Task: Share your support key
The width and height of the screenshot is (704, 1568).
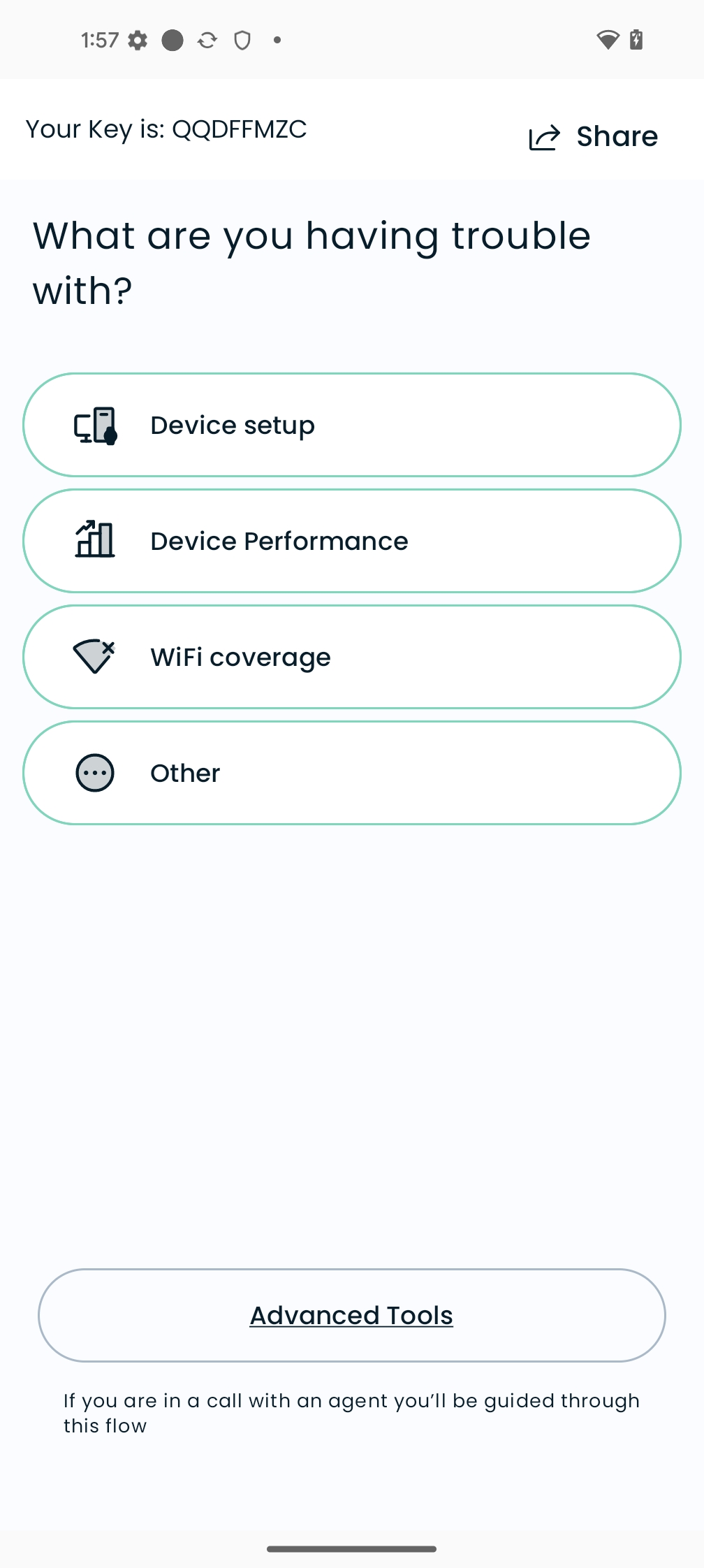Action: (594, 136)
